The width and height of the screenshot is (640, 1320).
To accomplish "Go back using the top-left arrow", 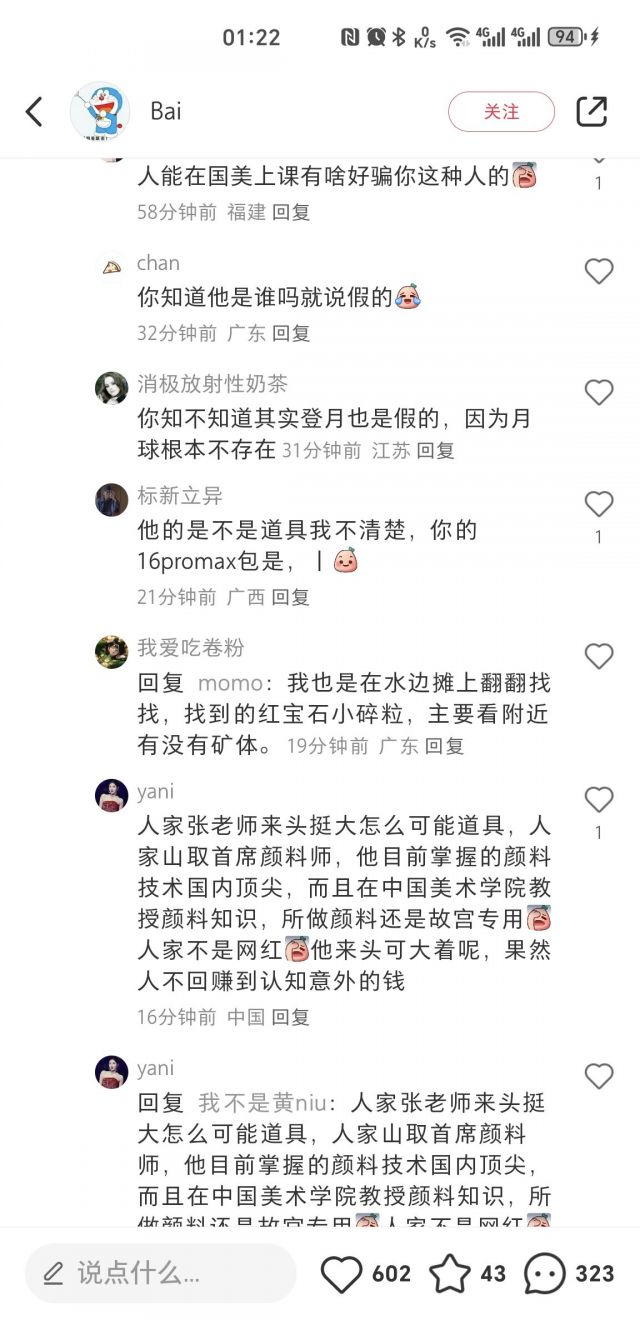I will click(34, 111).
